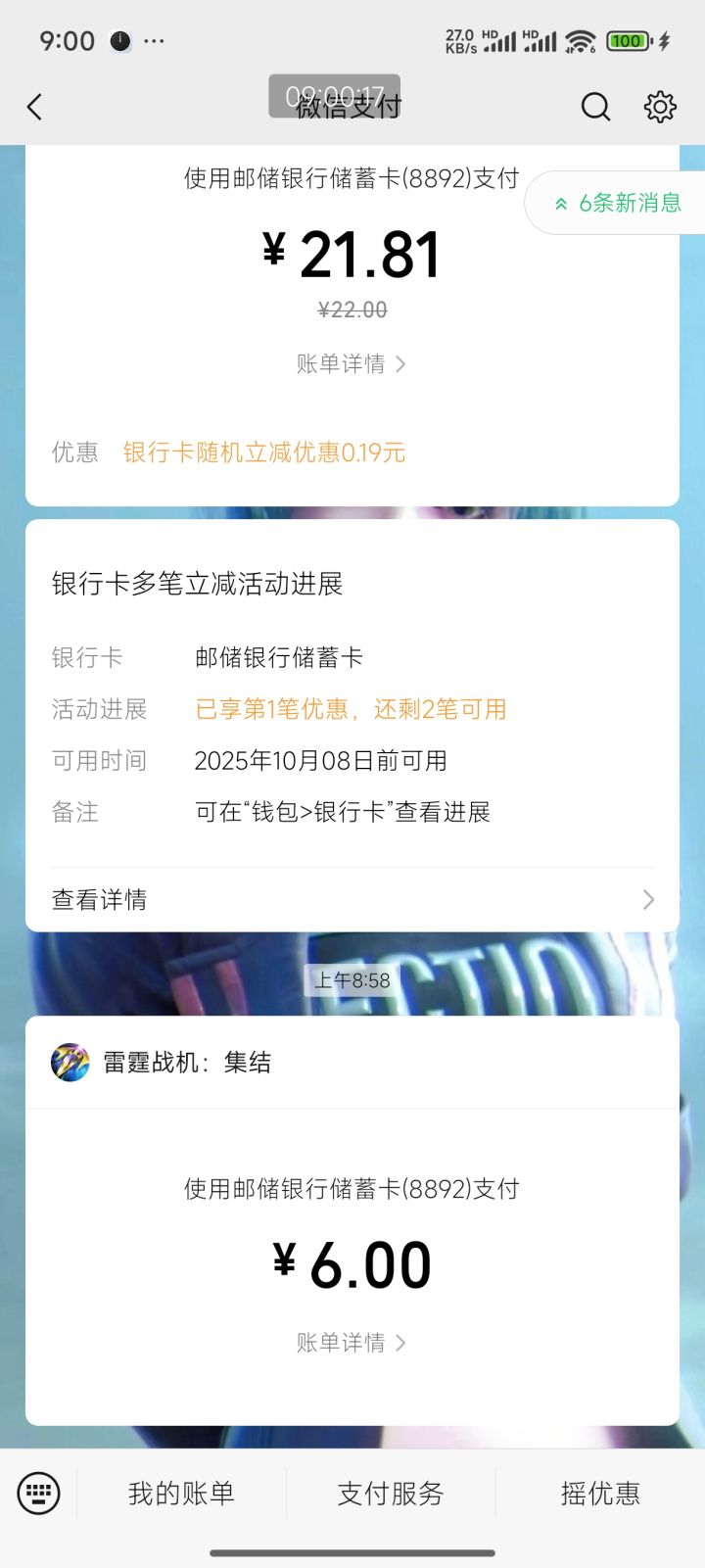Screen dimensions: 705x1568
Task: Open the 支付服务 menu
Action: [x=392, y=1493]
